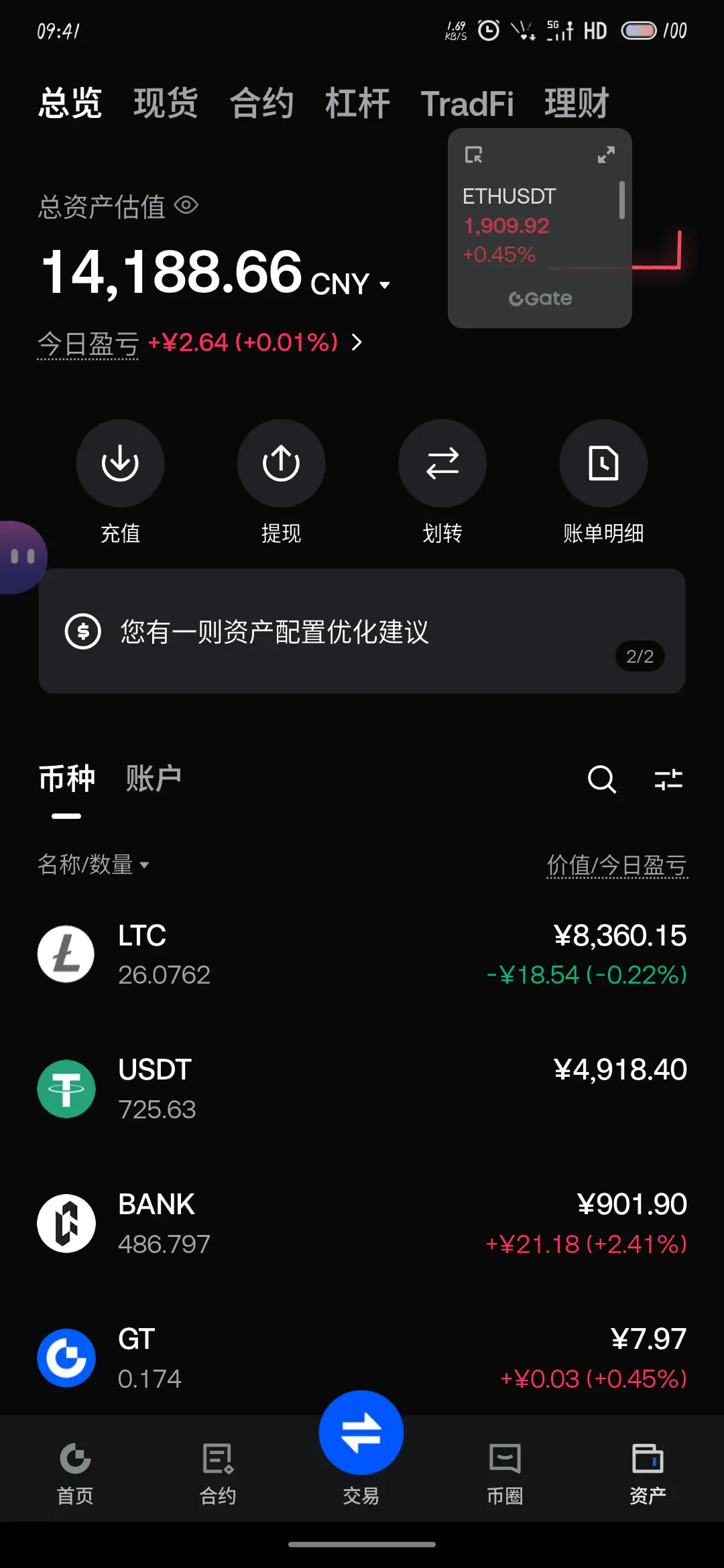The height and width of the screenshot is (1568, 724).
Task: Tap the blue 交易 trade button
Action: tap(361, 1433)
